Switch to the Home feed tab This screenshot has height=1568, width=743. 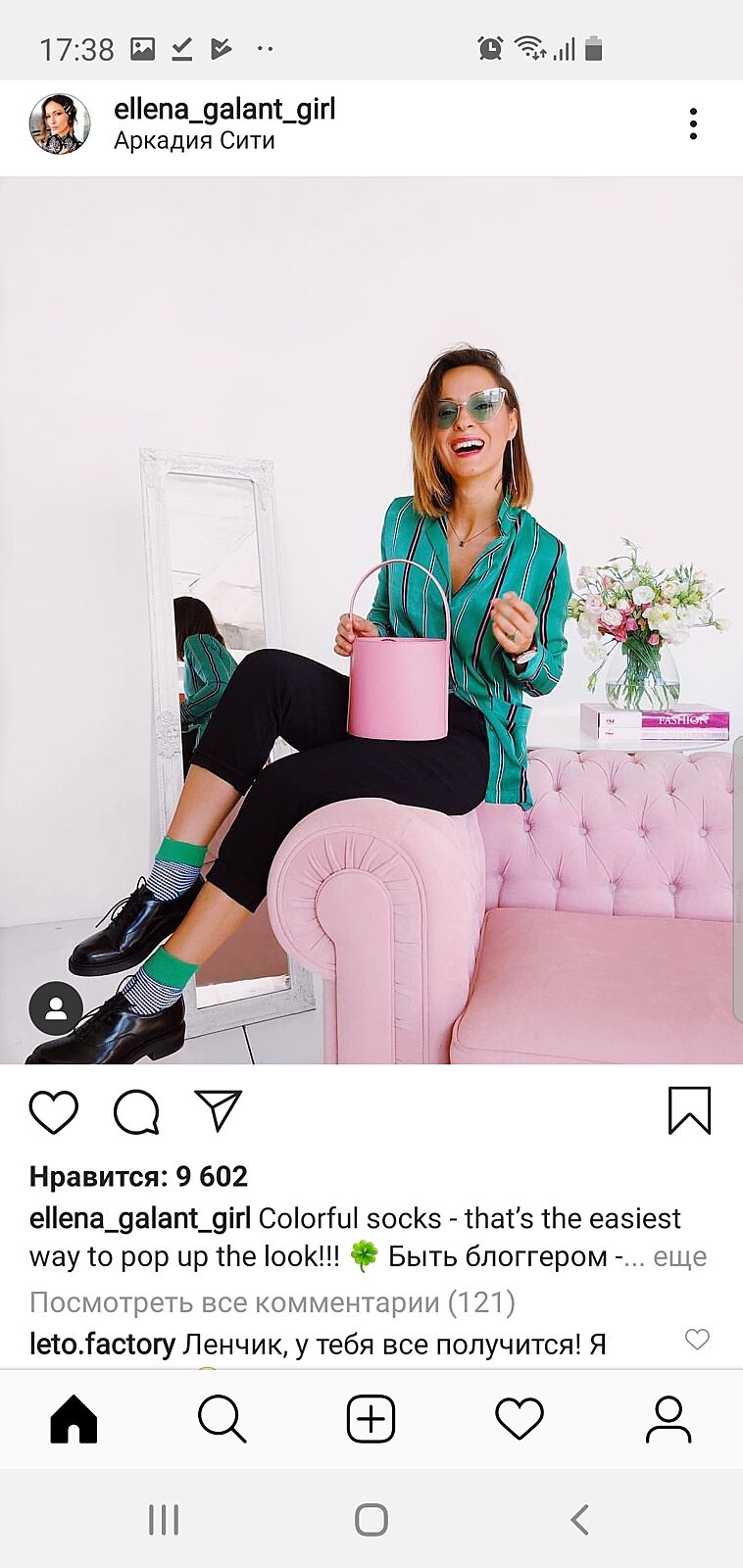pyautogui.click(x=74, y=1419)
